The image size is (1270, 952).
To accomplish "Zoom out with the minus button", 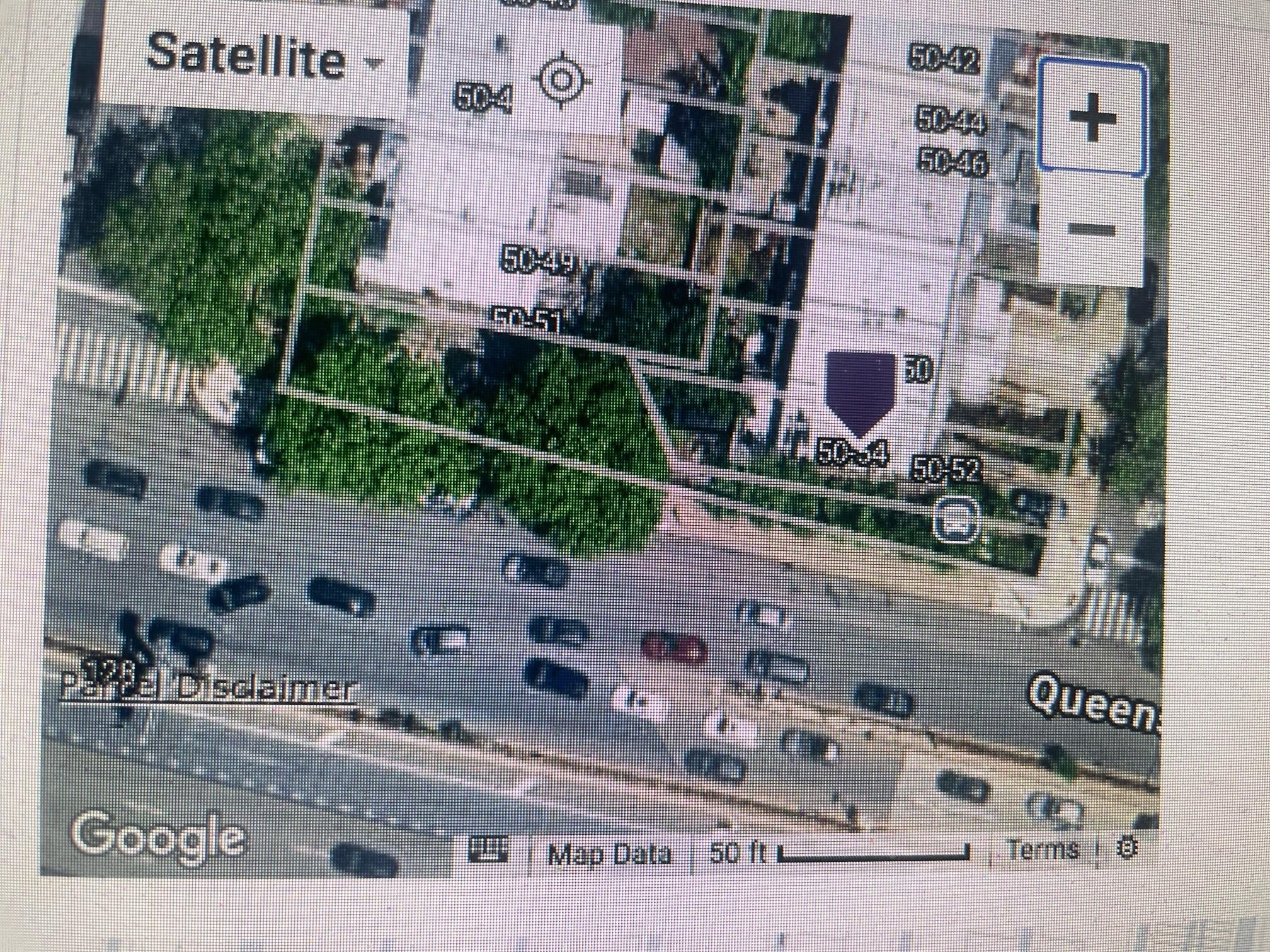I will pyautogui.click(x=1092, y=229).
